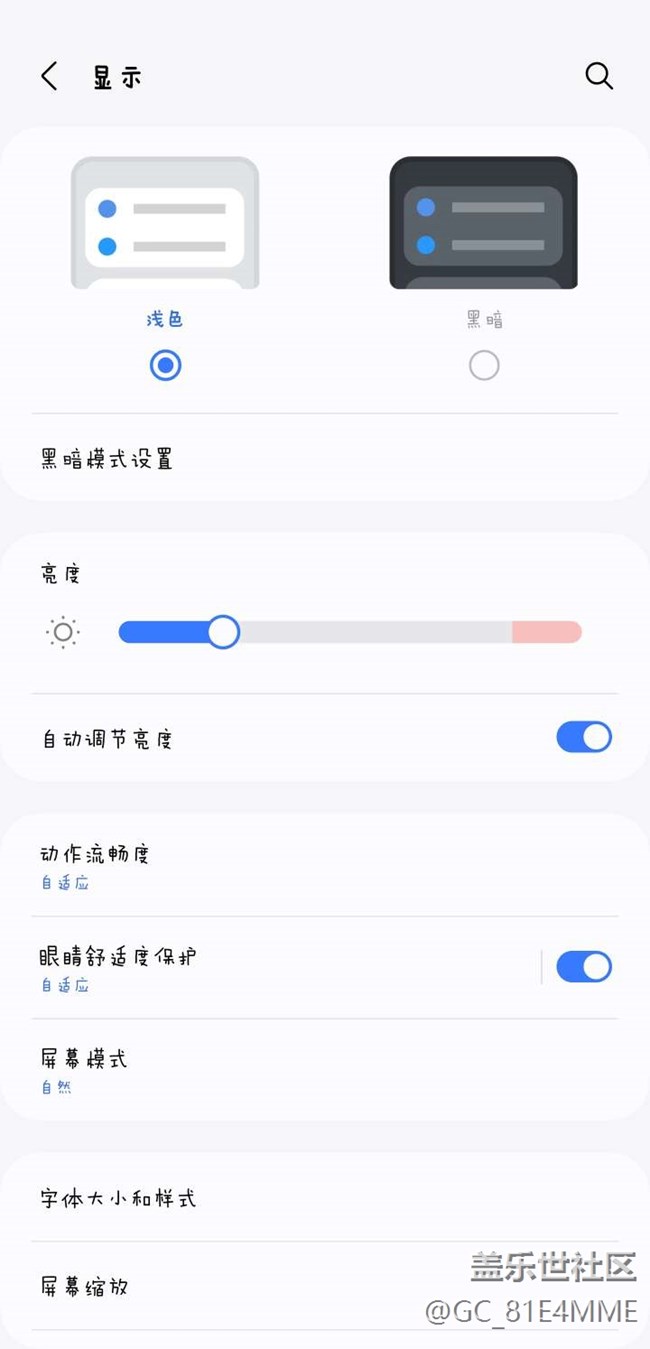
Task: Tap the brightness slider track
Action: click(x=350, y=632)
